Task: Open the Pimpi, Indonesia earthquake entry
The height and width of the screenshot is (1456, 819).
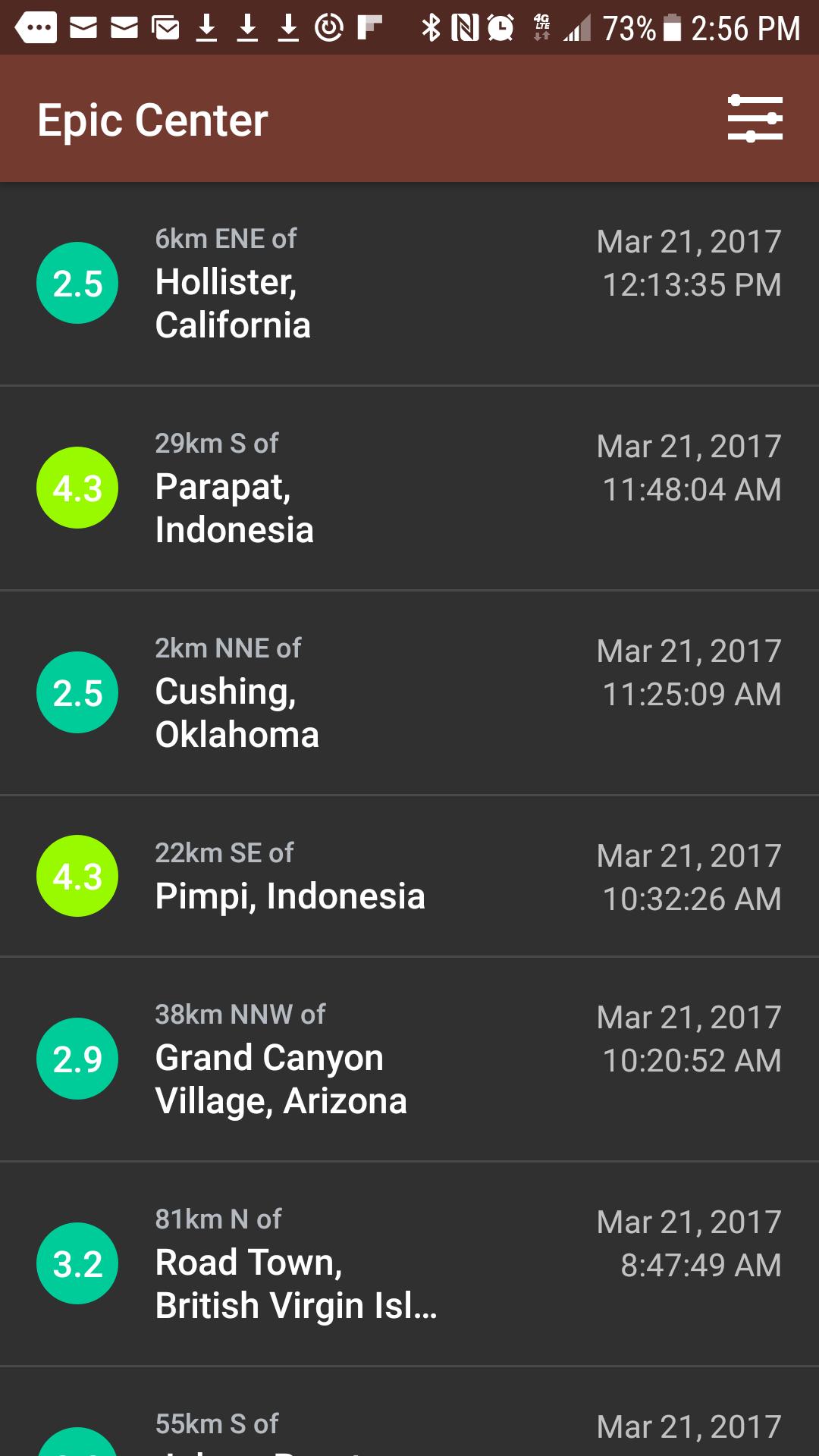Action: [409, 877]
